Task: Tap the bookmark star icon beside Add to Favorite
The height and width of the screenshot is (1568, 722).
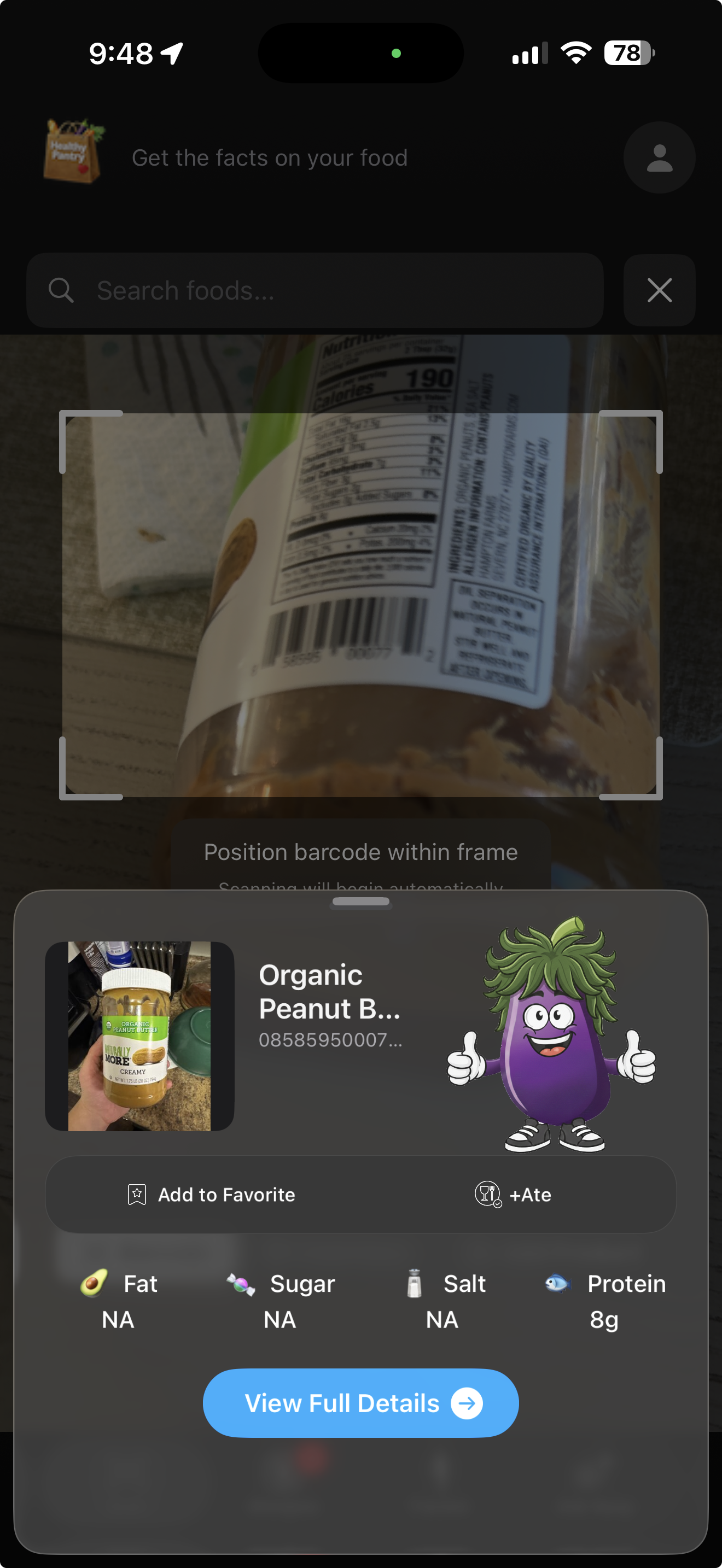Action: point(138,1194)
